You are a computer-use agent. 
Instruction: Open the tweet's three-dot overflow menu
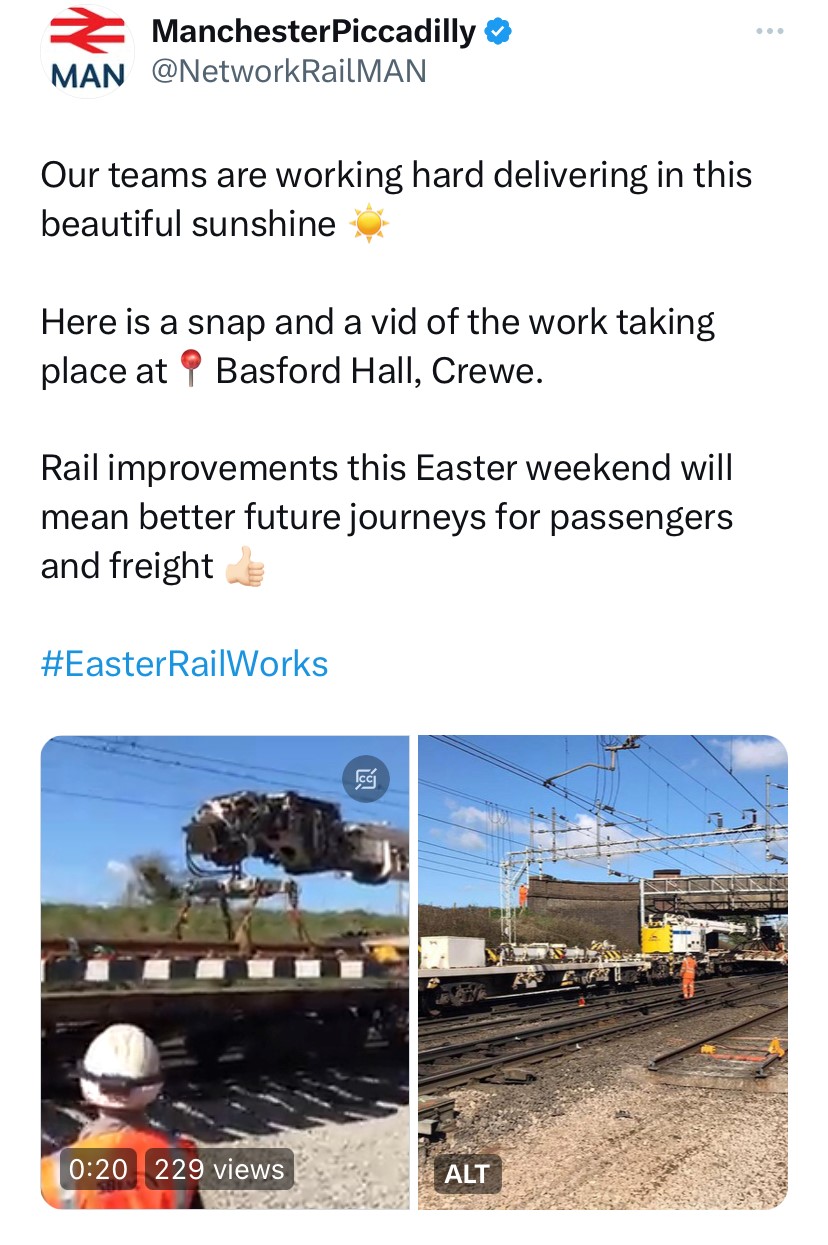click(x=769, y=32)
